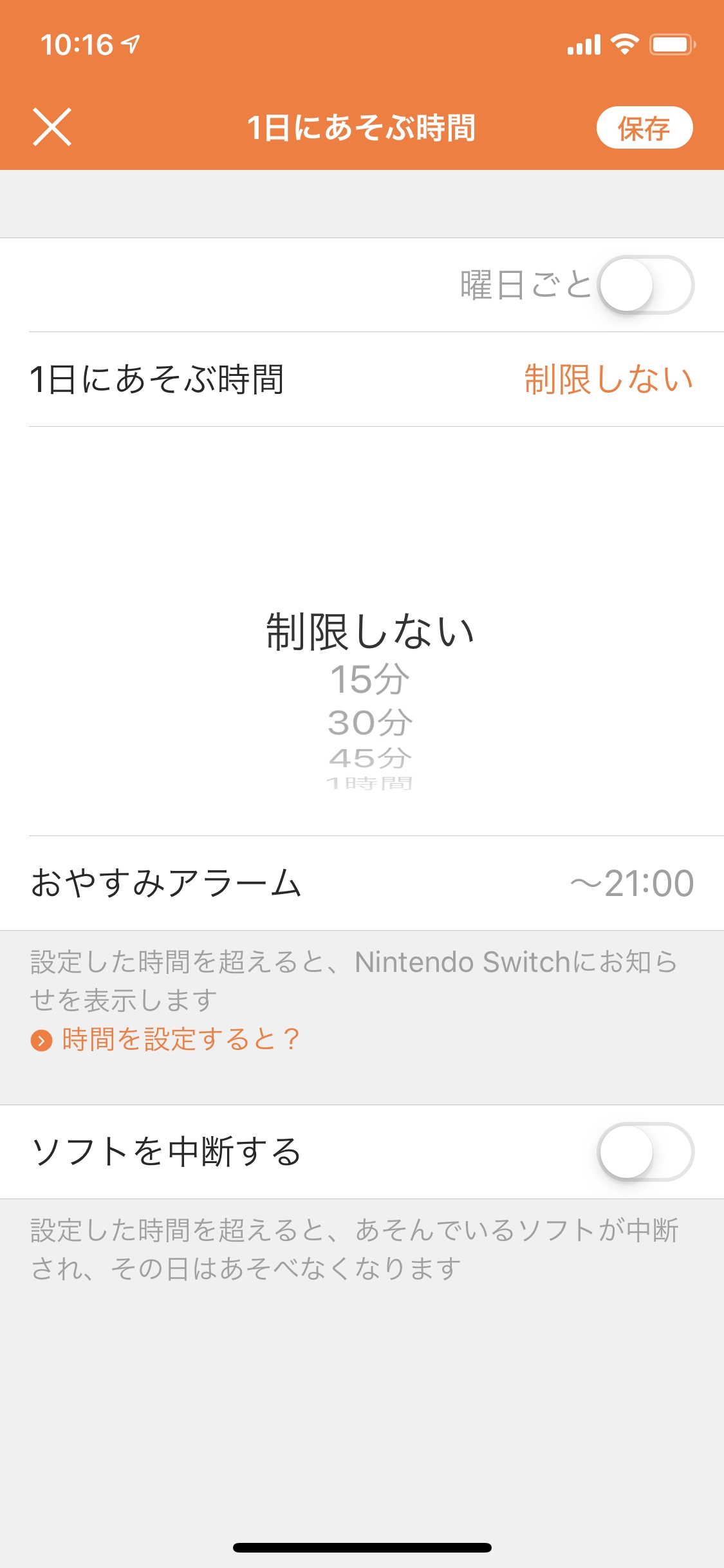
Task: Pick 45分 in the time picker
Action: 369,758
